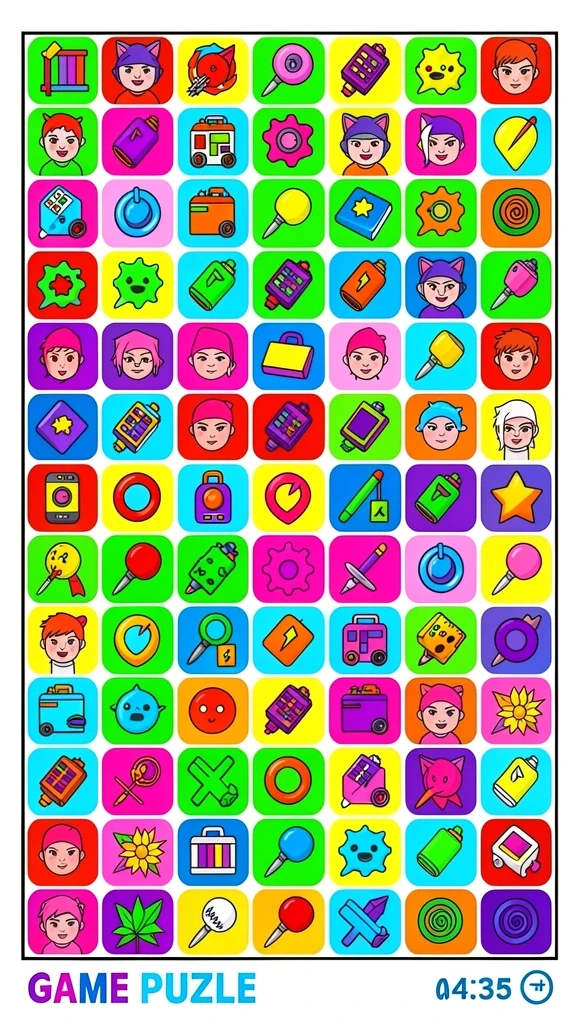The image size is (576, 1024).
Task: Tap the purple padlock tile on cyan
Action: click(213, 498)
